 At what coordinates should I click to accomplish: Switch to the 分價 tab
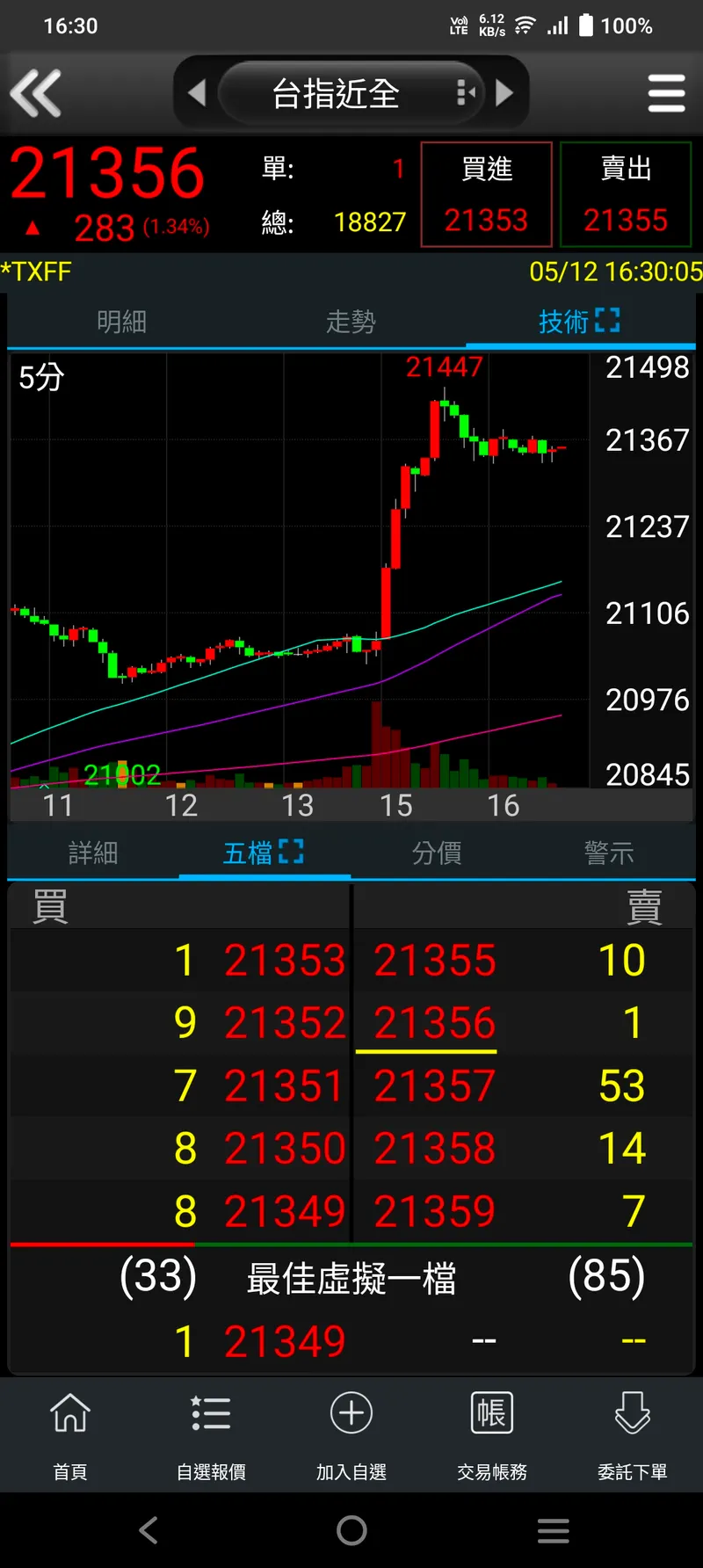[x=437, y=853]
